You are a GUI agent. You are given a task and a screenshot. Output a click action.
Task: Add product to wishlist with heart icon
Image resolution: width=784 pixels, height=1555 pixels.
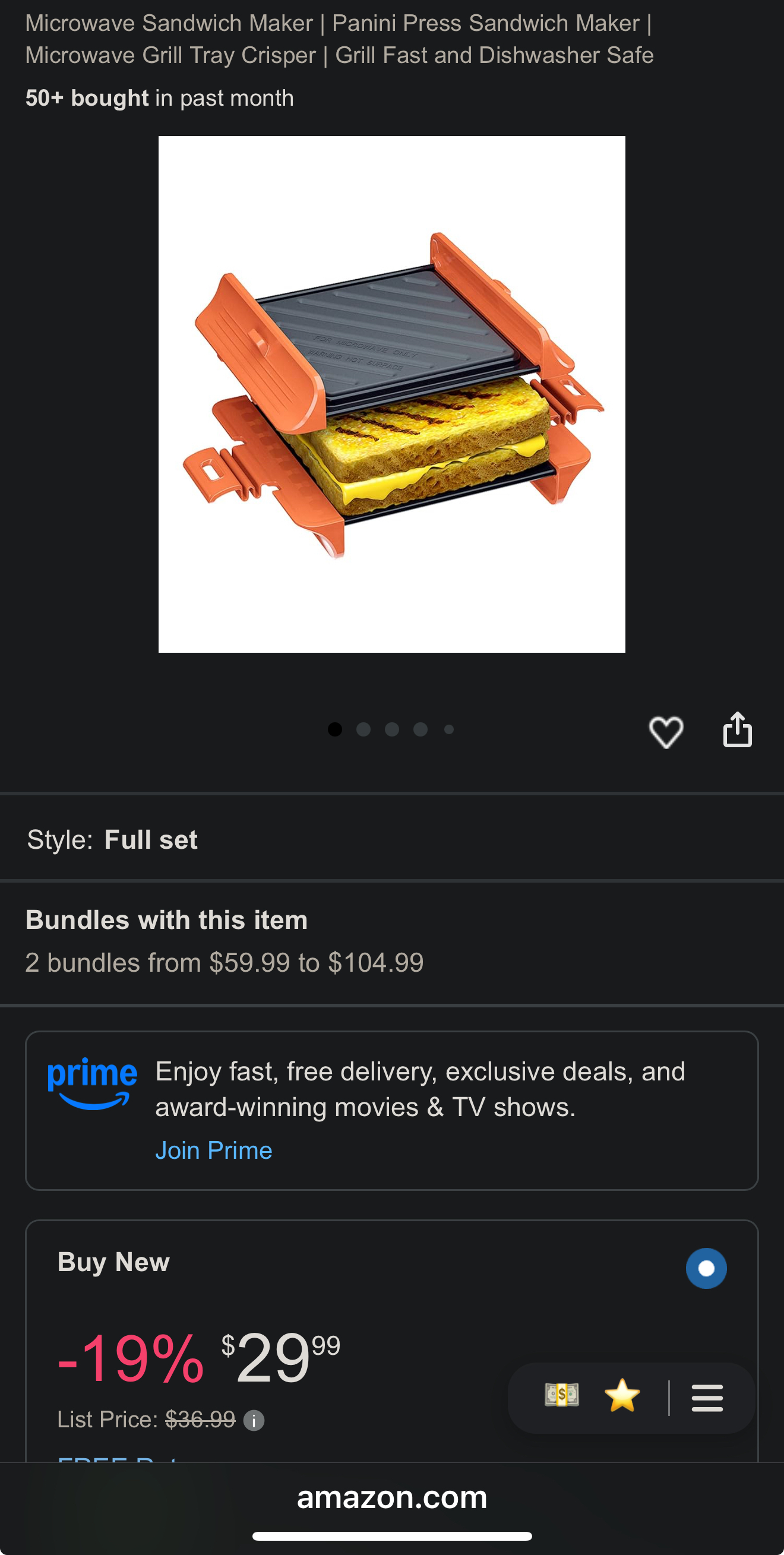pyautogui.click(x=666, y=731)
